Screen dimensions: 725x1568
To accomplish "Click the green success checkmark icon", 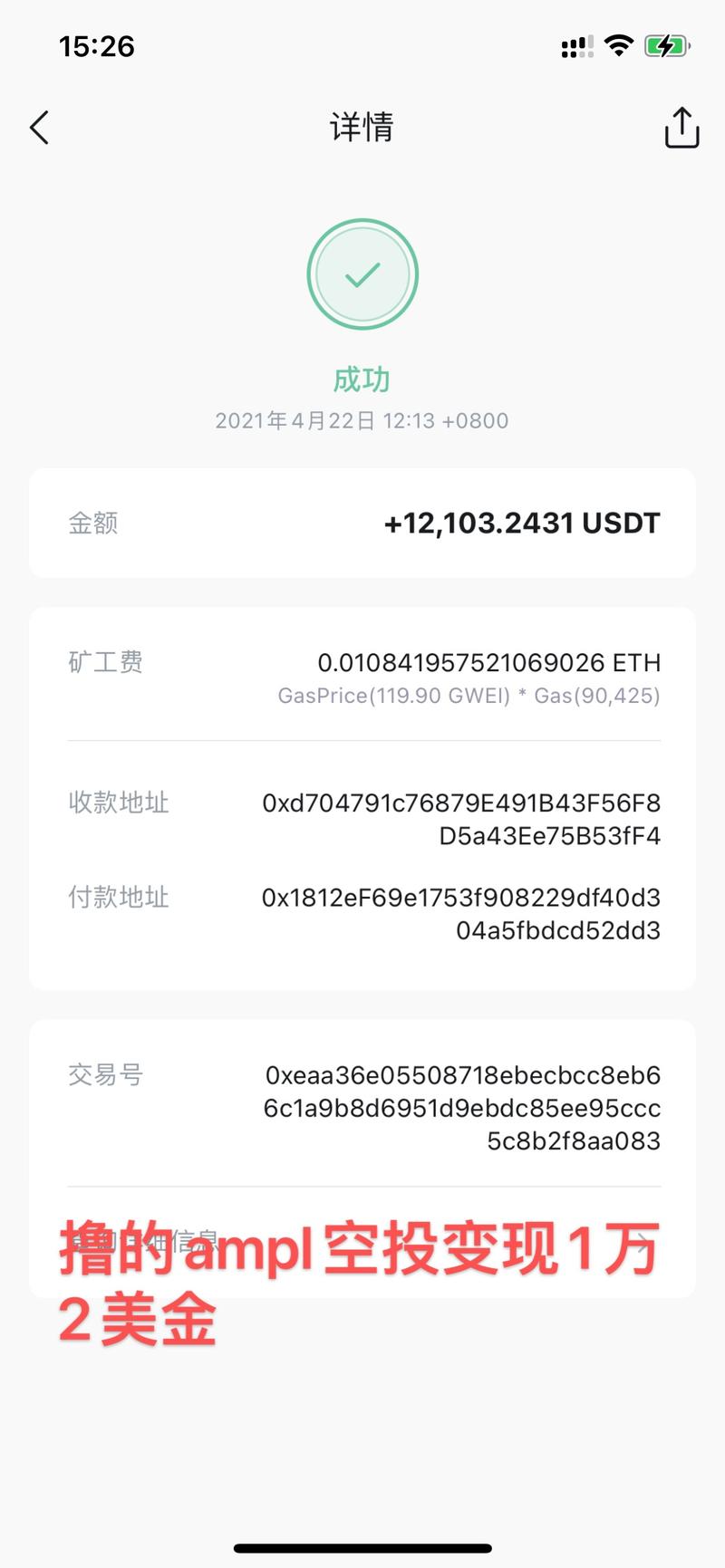I will tap(362, 274).
